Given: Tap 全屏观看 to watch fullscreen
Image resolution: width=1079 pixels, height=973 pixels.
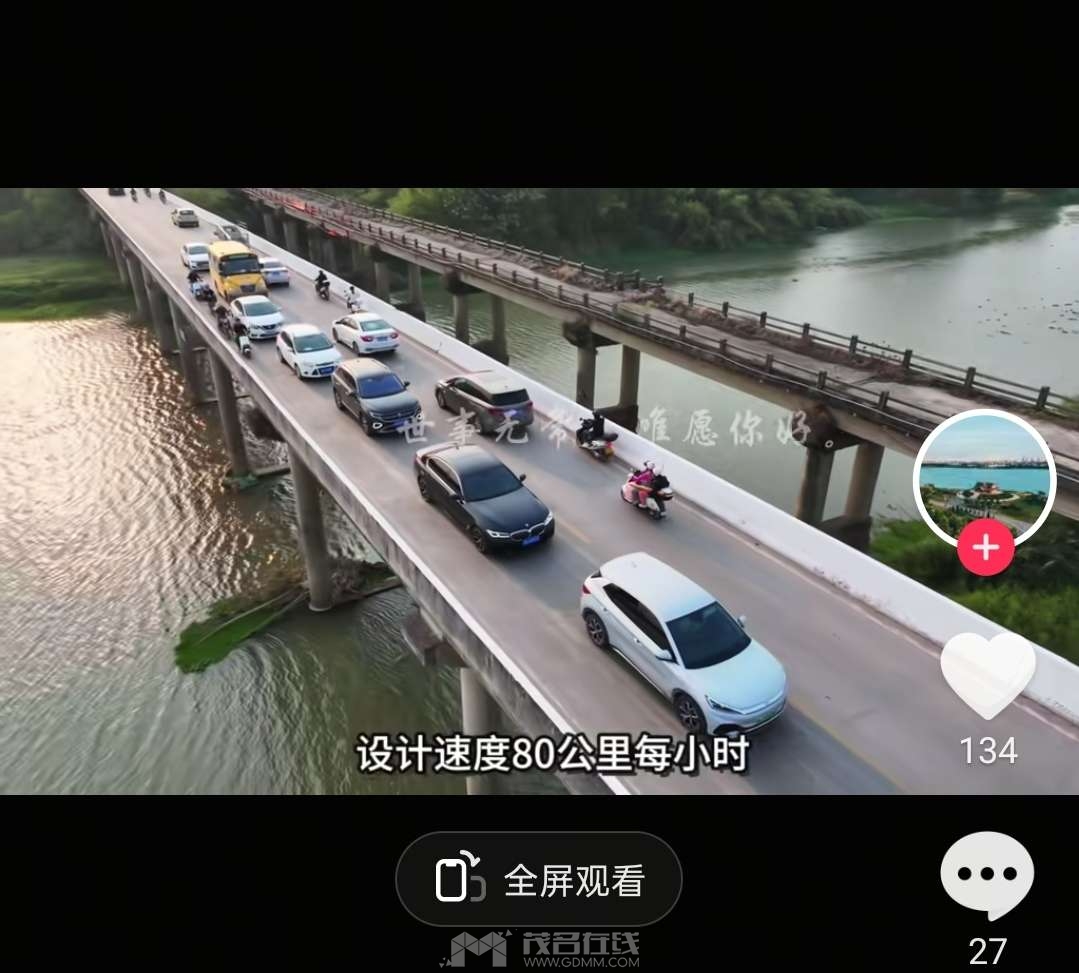Looking at the screenshot, I should click(539, 880).
